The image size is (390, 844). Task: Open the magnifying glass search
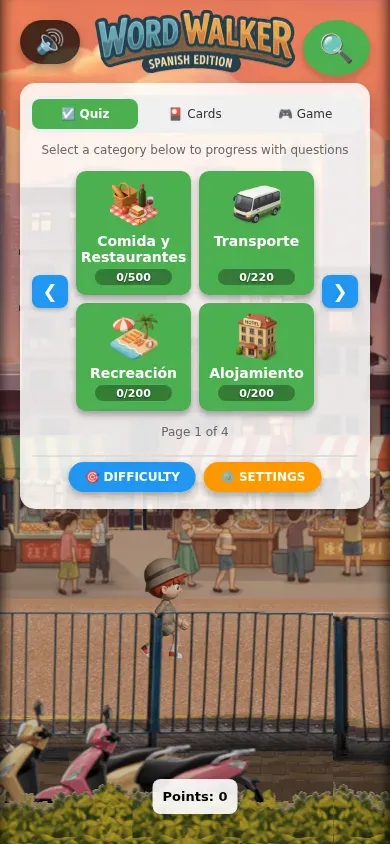337,48
